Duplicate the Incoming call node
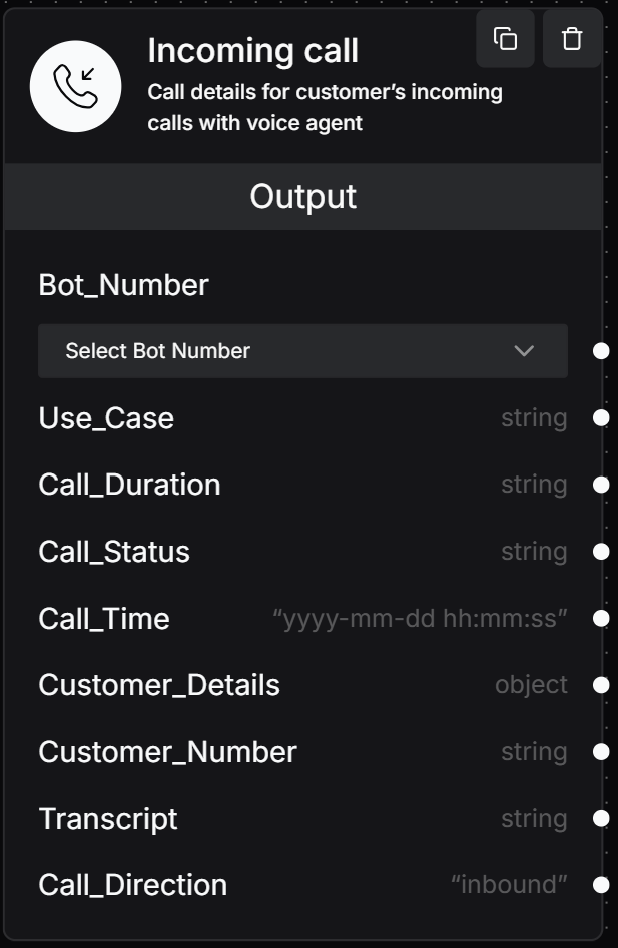 point(506,39)
